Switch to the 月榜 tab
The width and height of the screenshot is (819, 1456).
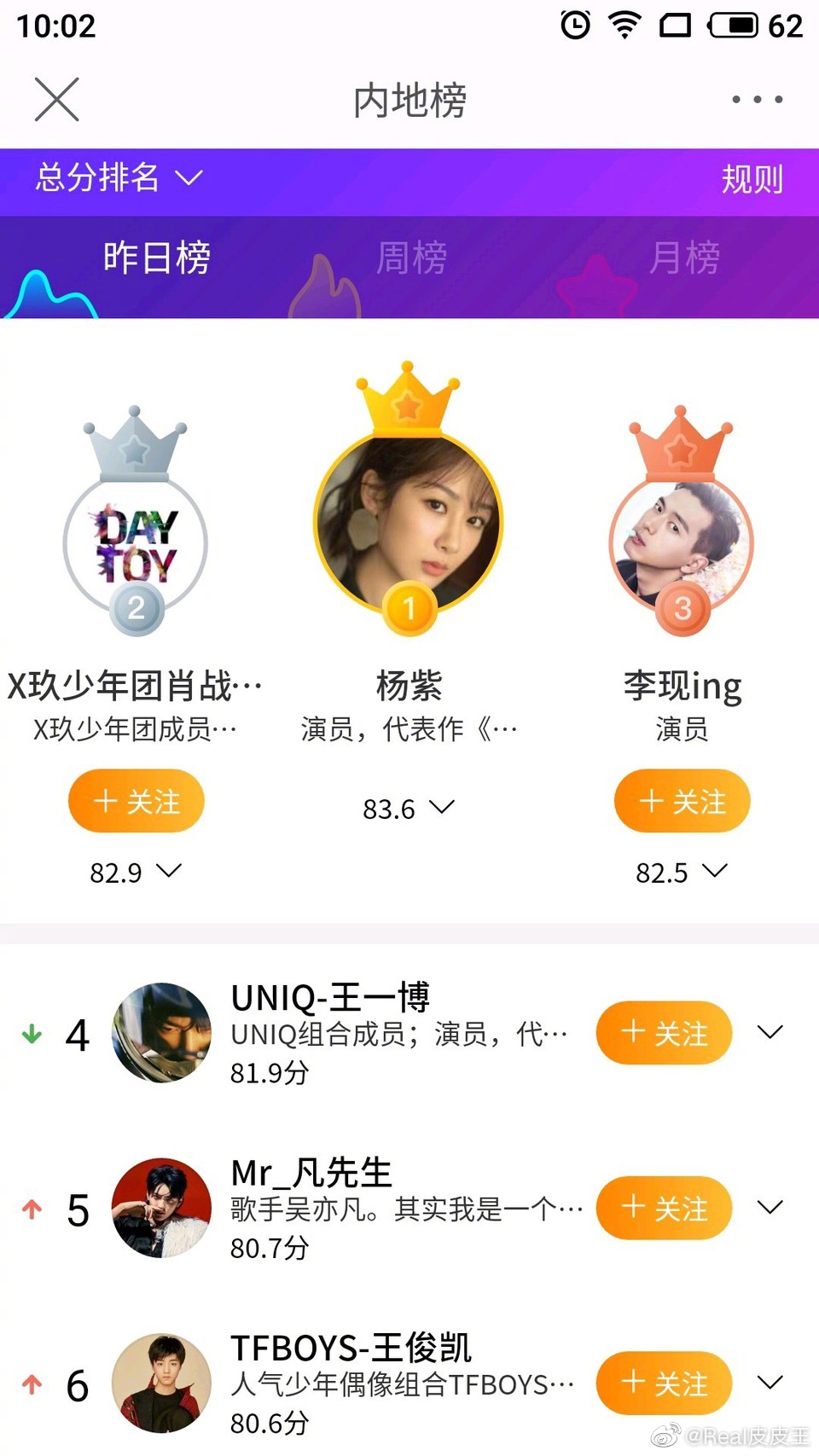pos(684,258)
